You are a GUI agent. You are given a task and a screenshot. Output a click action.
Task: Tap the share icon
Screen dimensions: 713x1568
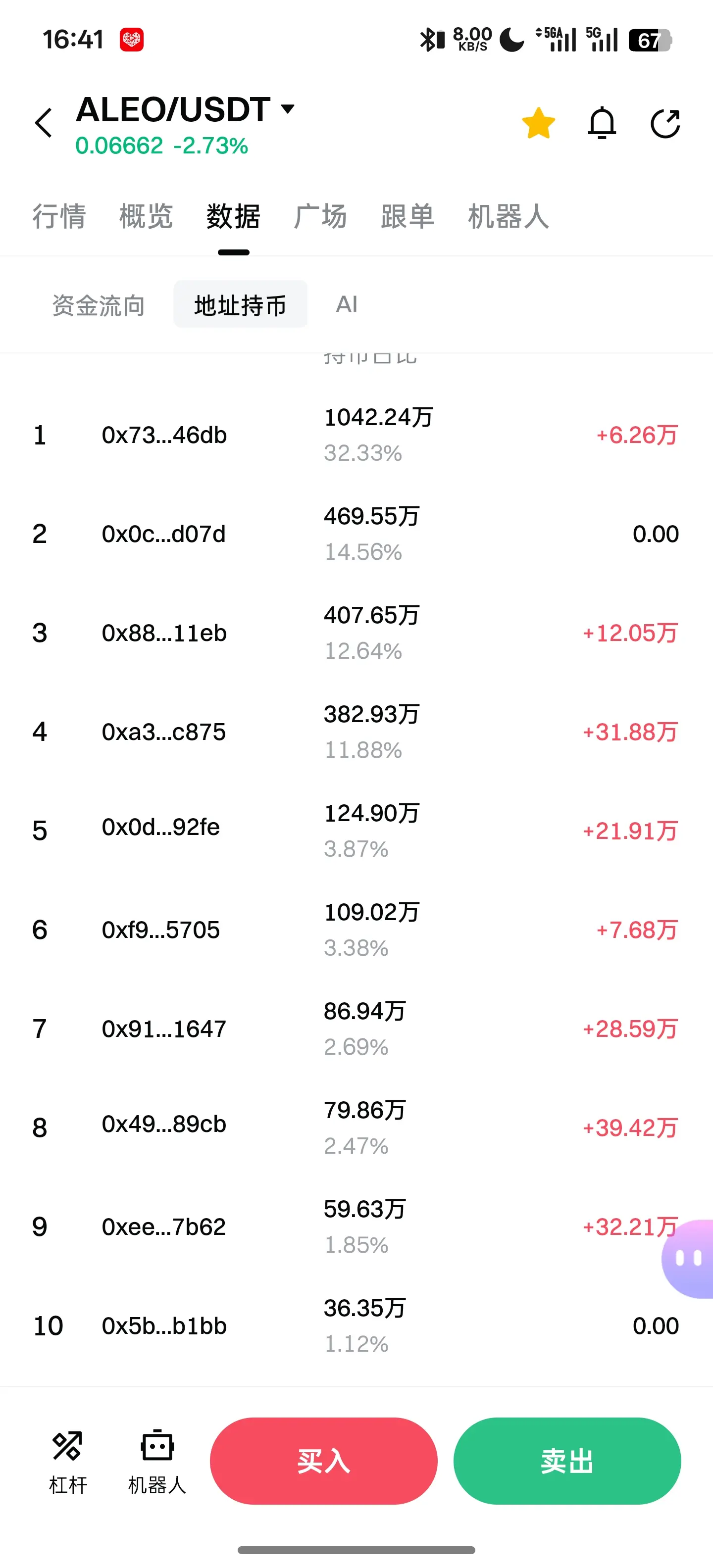point(665,124)
